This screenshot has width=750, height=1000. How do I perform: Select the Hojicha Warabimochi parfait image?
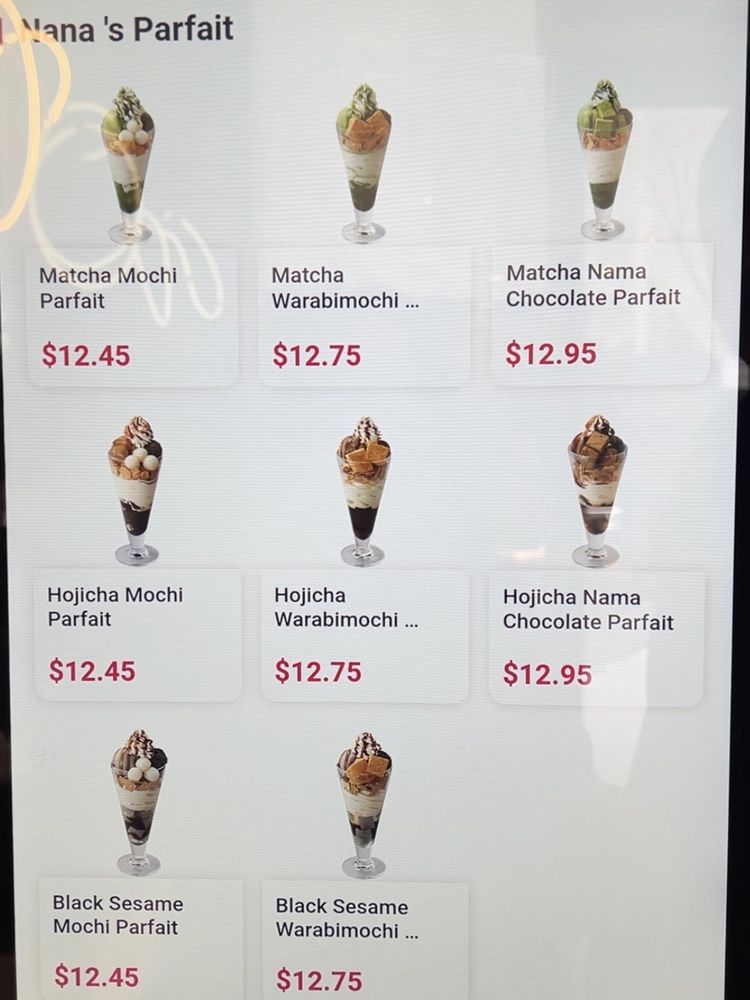pos(363,485)
